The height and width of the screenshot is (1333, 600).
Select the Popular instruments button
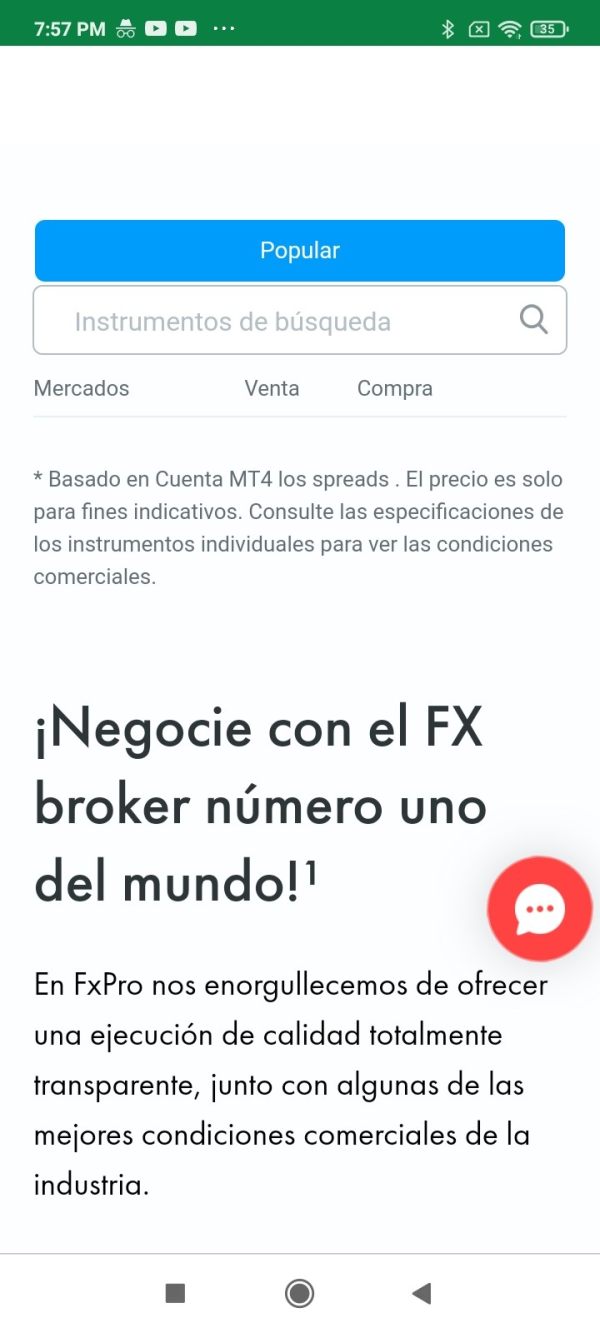[x=300, y=251]
